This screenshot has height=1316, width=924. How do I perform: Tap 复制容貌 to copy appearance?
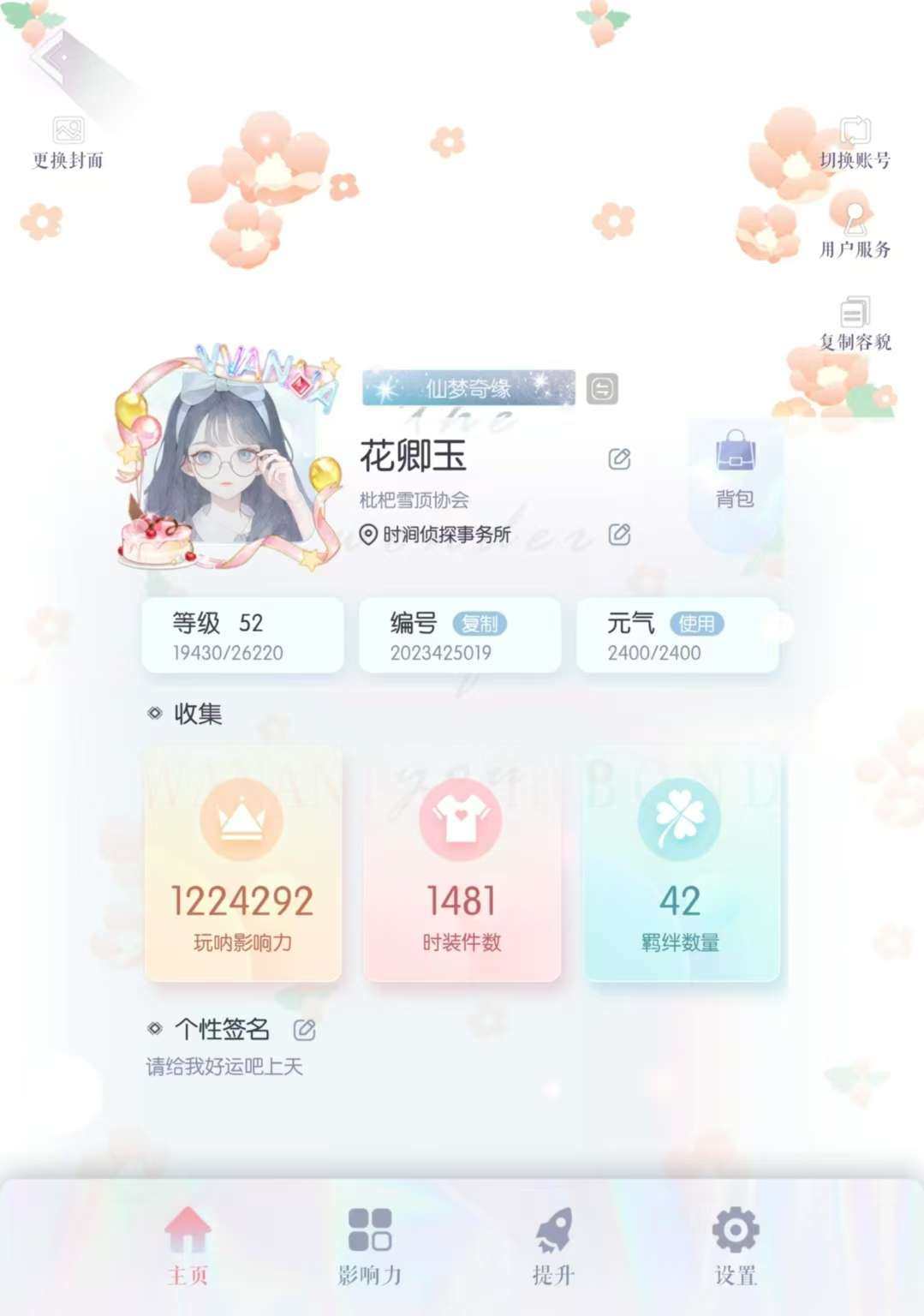pos(854,324)
